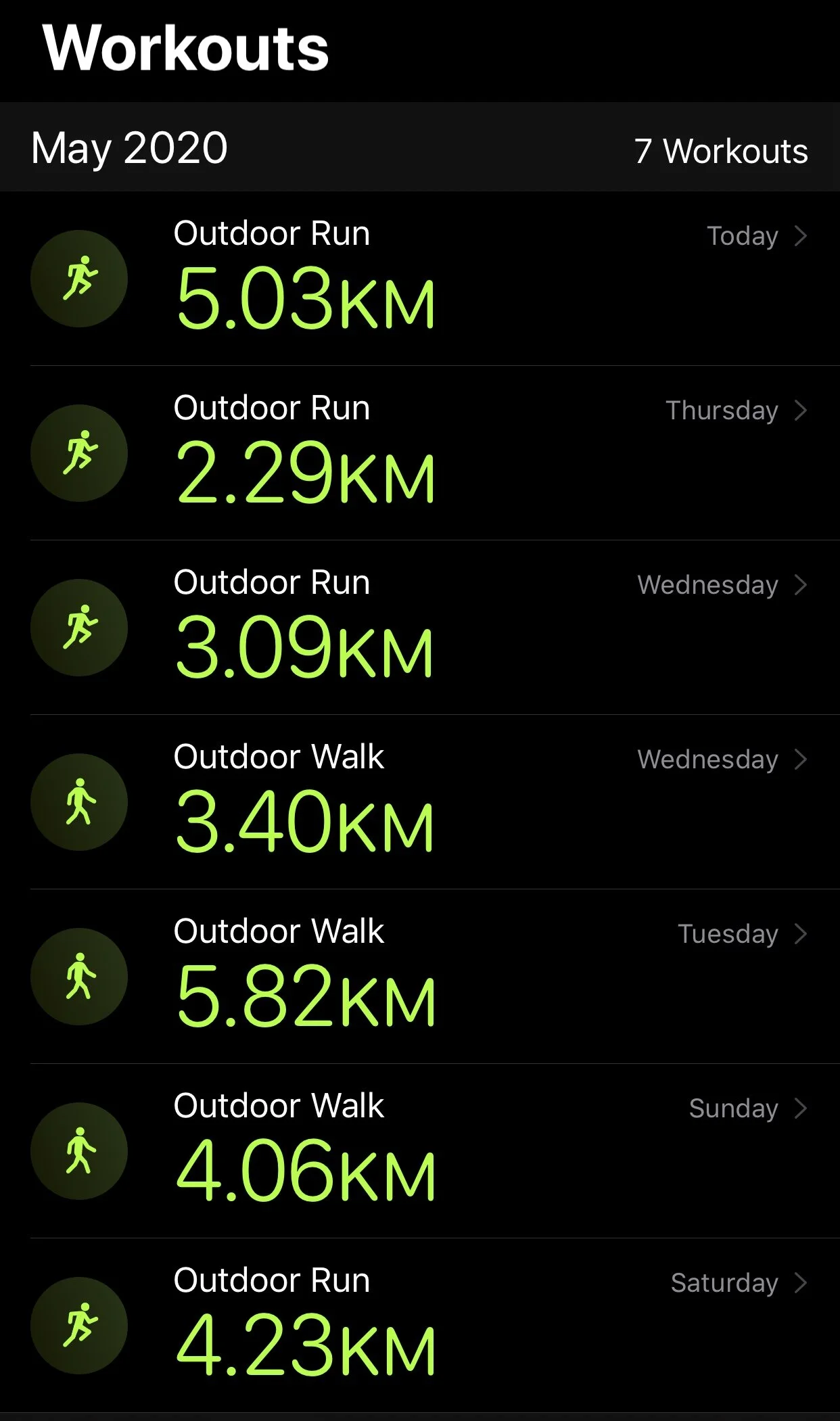The image size is (840, 1421).
Task: Select Wednesday's 3.09KM Outdoor Run
Action: 419,628
